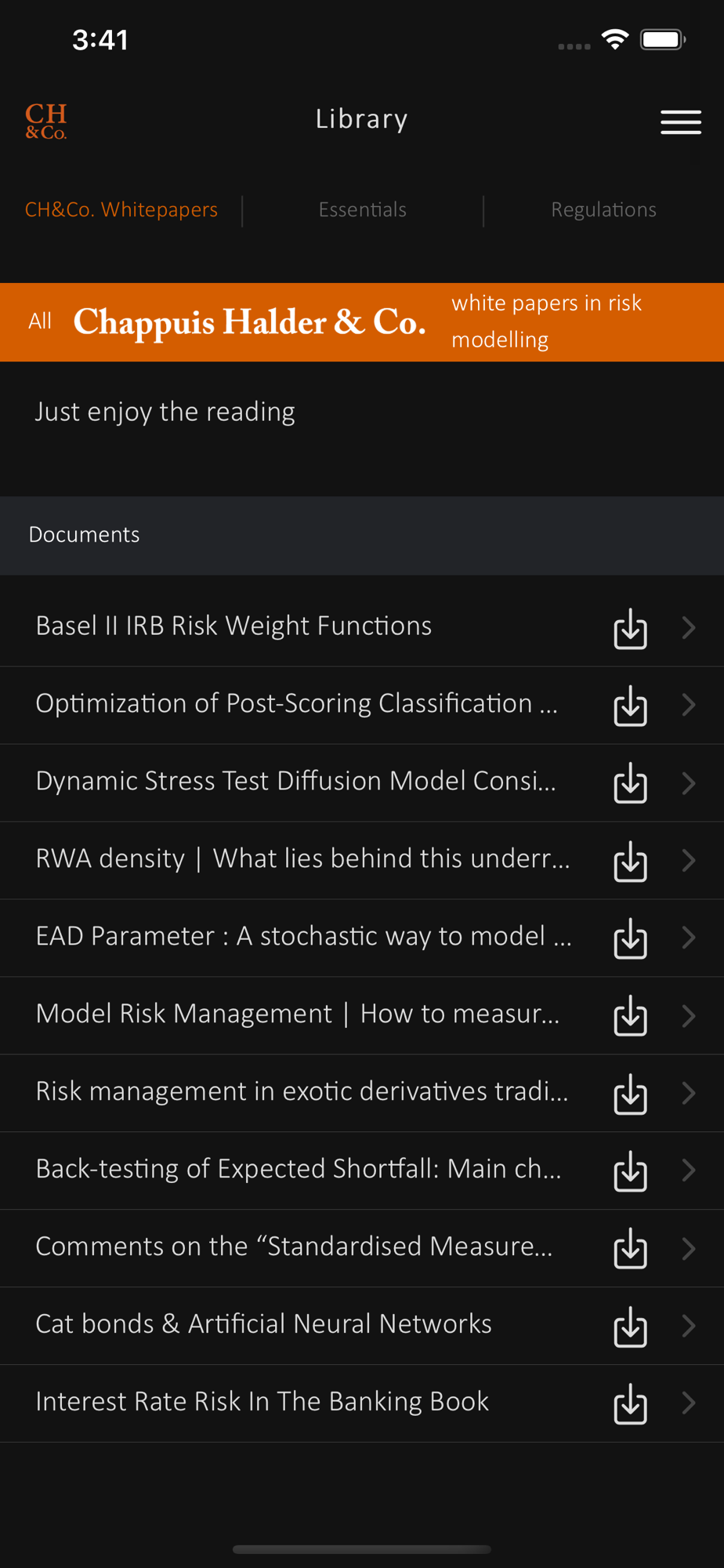Download the EAD Parameter document
Image resolution: width=724 pixels, height=1568 pixels.
point(630,938)
